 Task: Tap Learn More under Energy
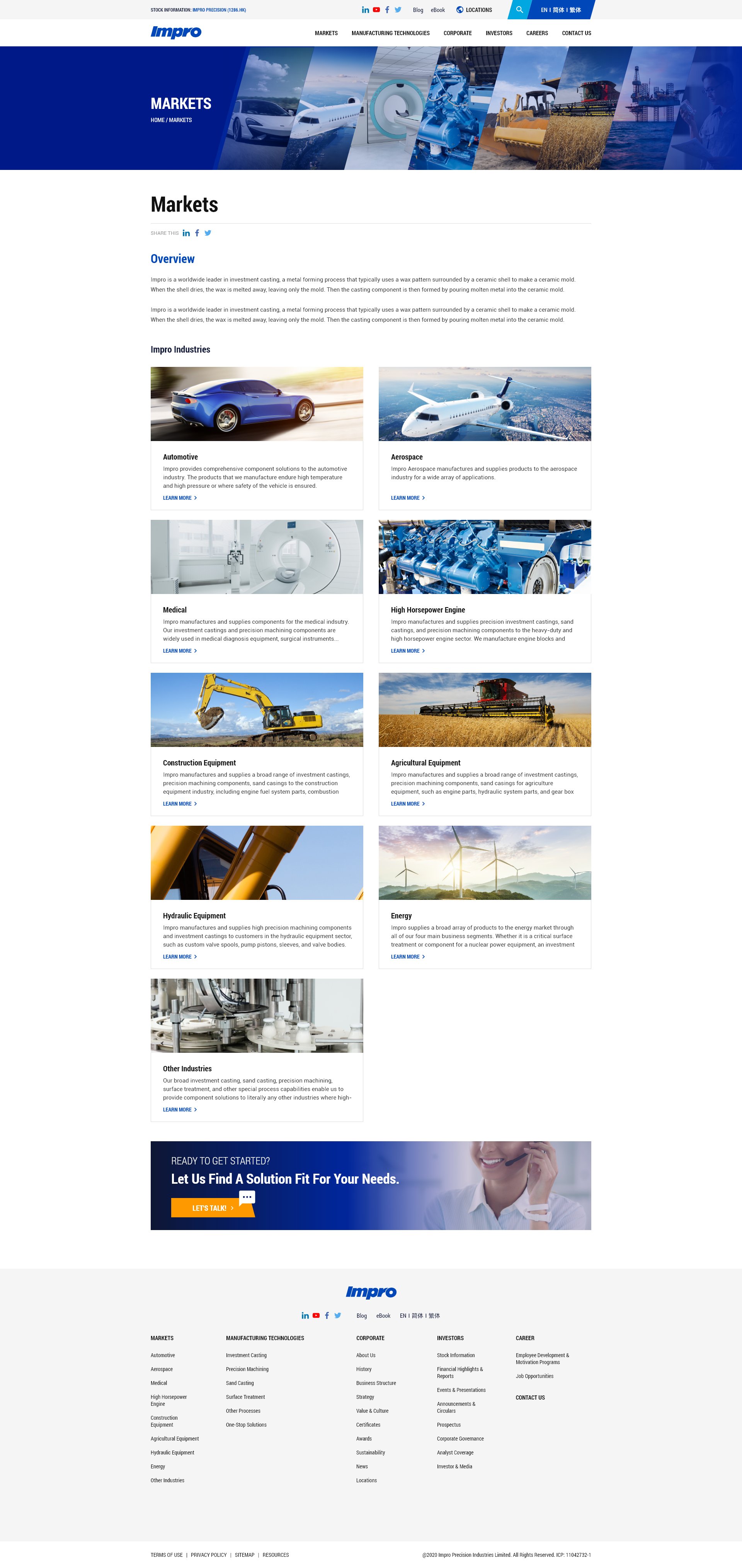point(408,957)
